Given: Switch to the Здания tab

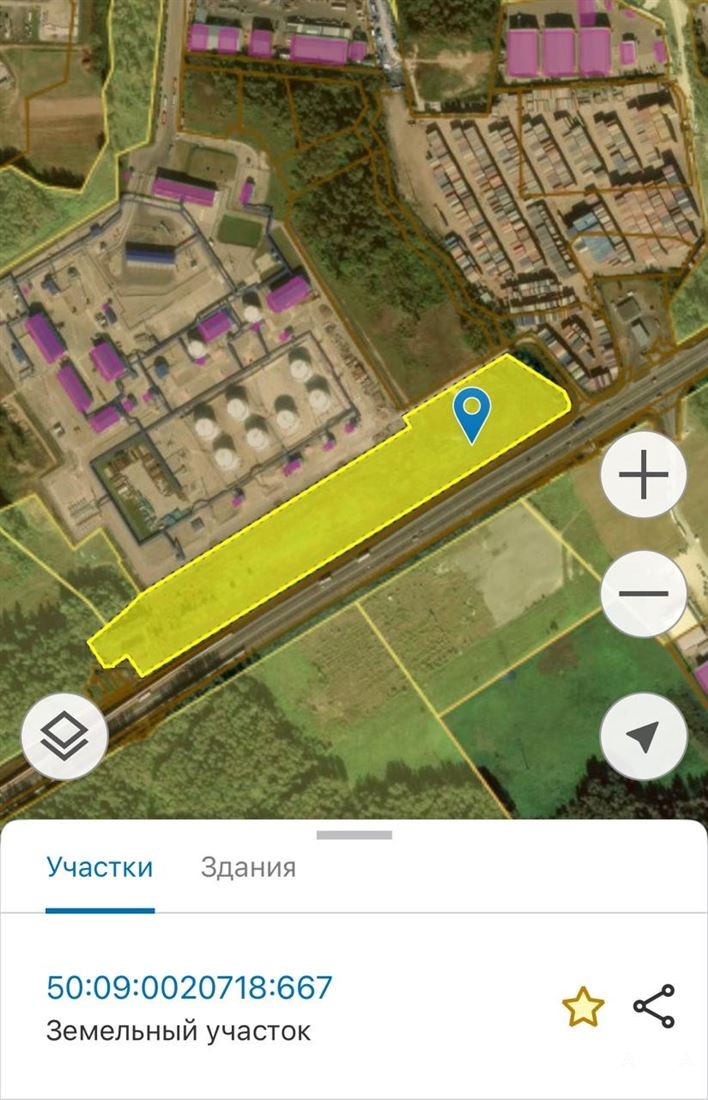Looking at the screenshot, I should [248, 866].
